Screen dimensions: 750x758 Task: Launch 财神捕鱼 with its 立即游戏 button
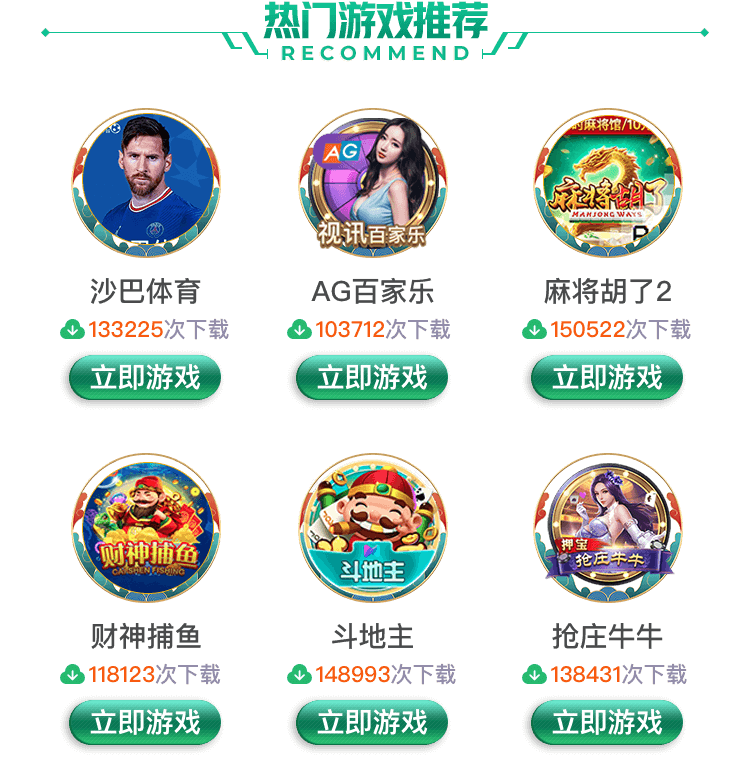[145, 722]
